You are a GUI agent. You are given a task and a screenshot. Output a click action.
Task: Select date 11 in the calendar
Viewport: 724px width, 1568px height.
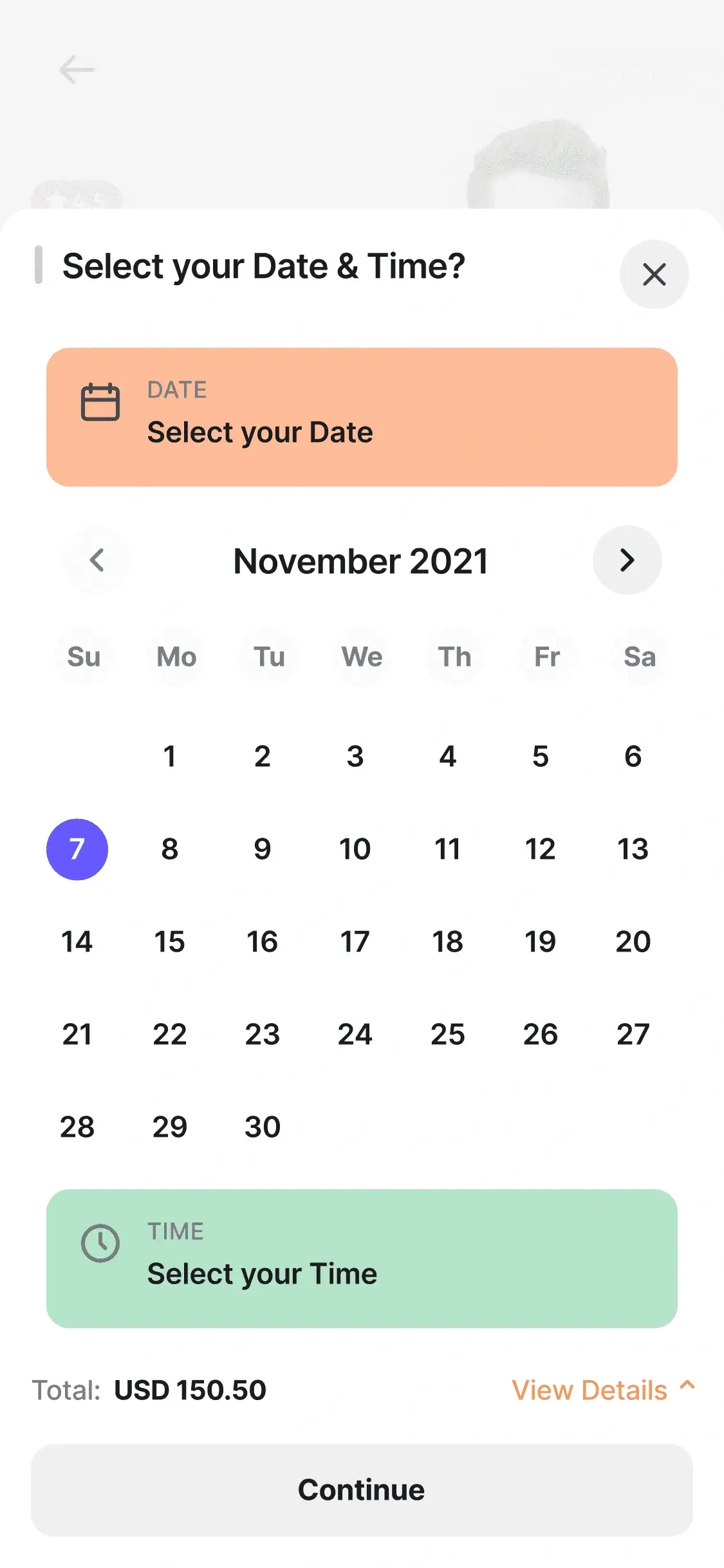448,849
